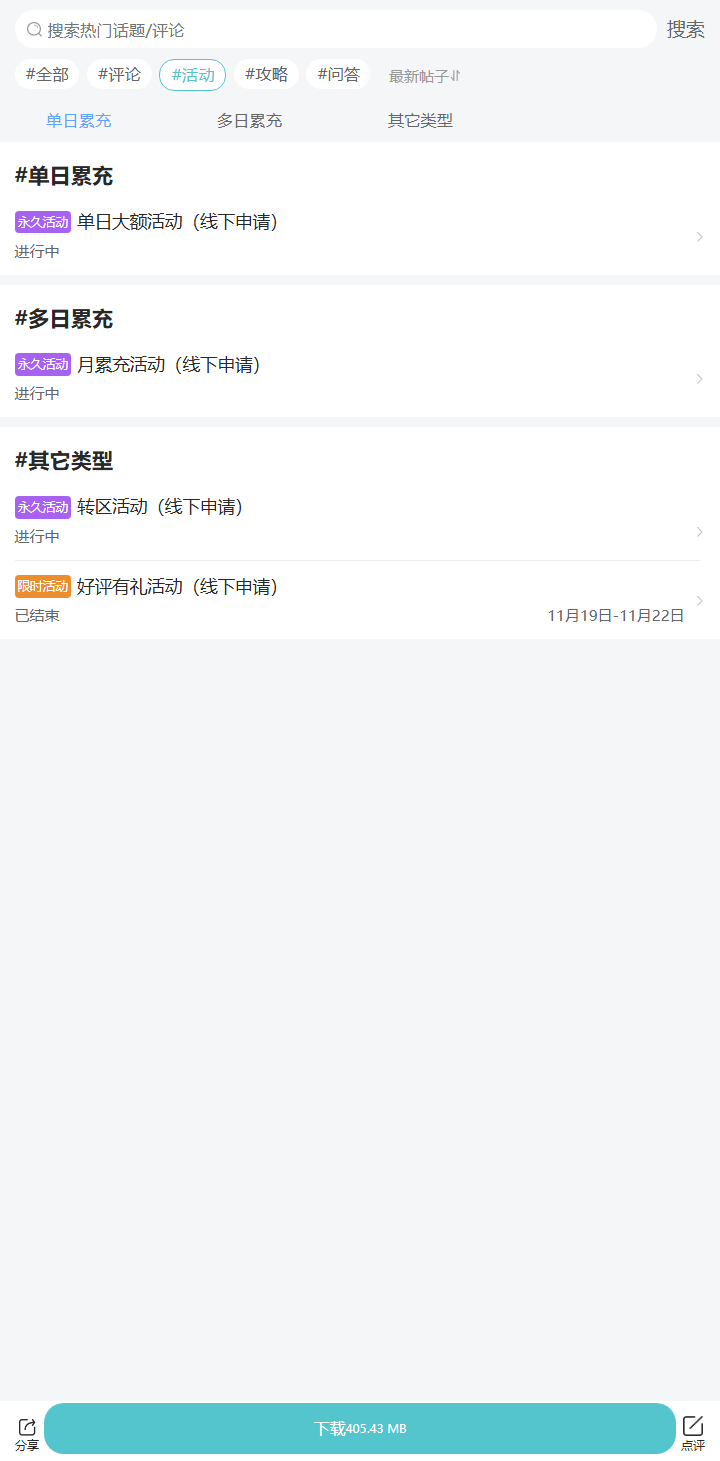The height and width of the screenshot is (1461, 720).
Task: Click the 搜索 search button
Action: pos(687,30)
